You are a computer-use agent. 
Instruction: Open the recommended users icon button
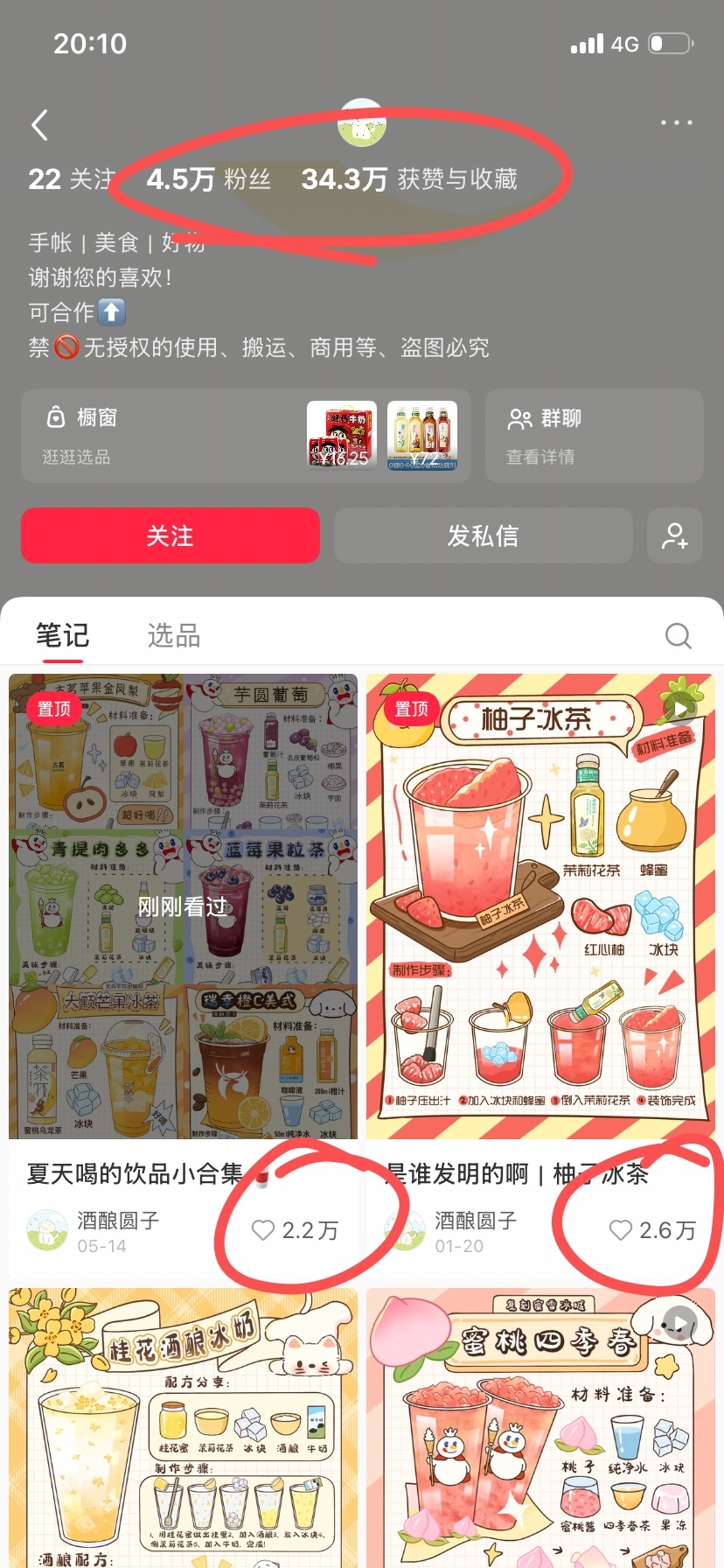point(675,535)
